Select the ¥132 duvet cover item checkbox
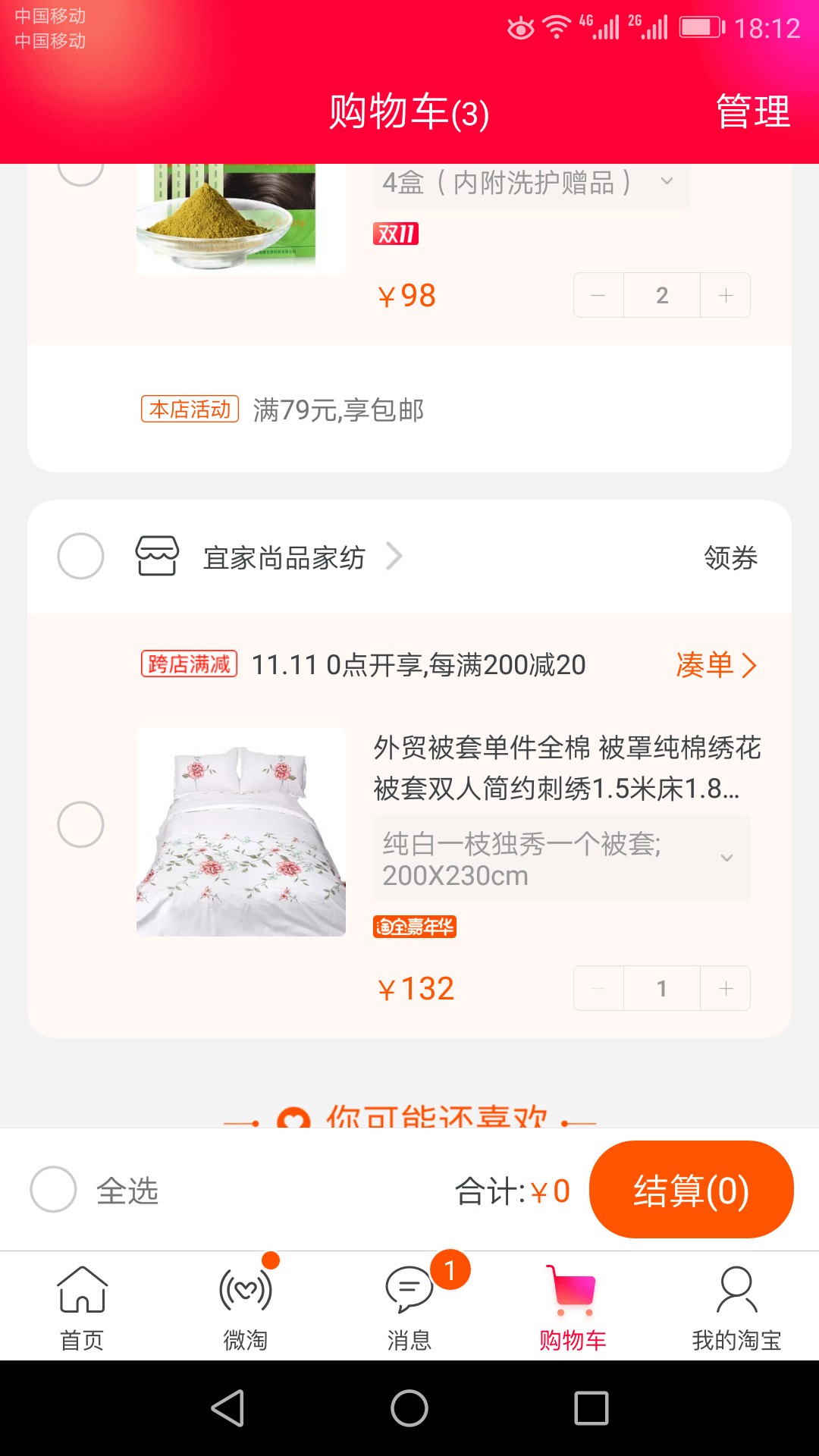The width and height of the screenshot is (819, 1456). point(80,824)
